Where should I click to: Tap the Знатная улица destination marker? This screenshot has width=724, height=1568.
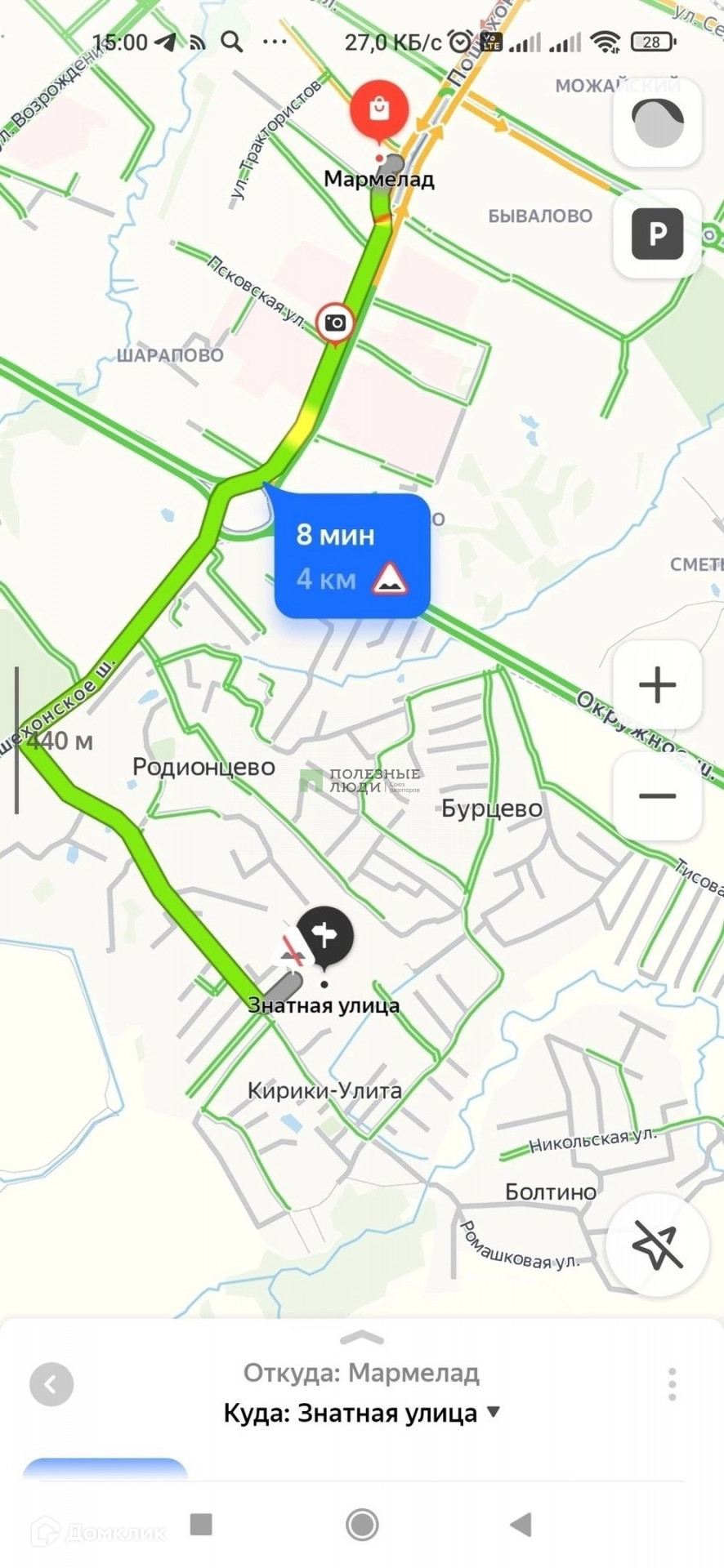coord(324,936)
